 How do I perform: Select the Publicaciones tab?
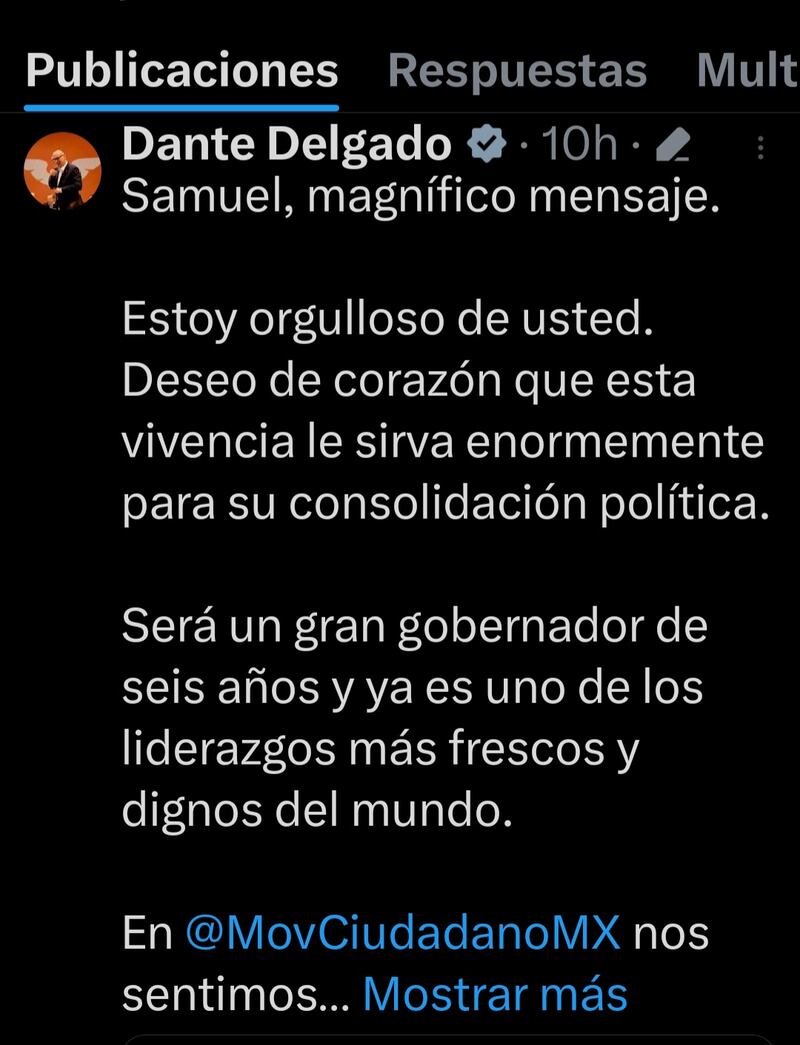click(x=182, y=71)
